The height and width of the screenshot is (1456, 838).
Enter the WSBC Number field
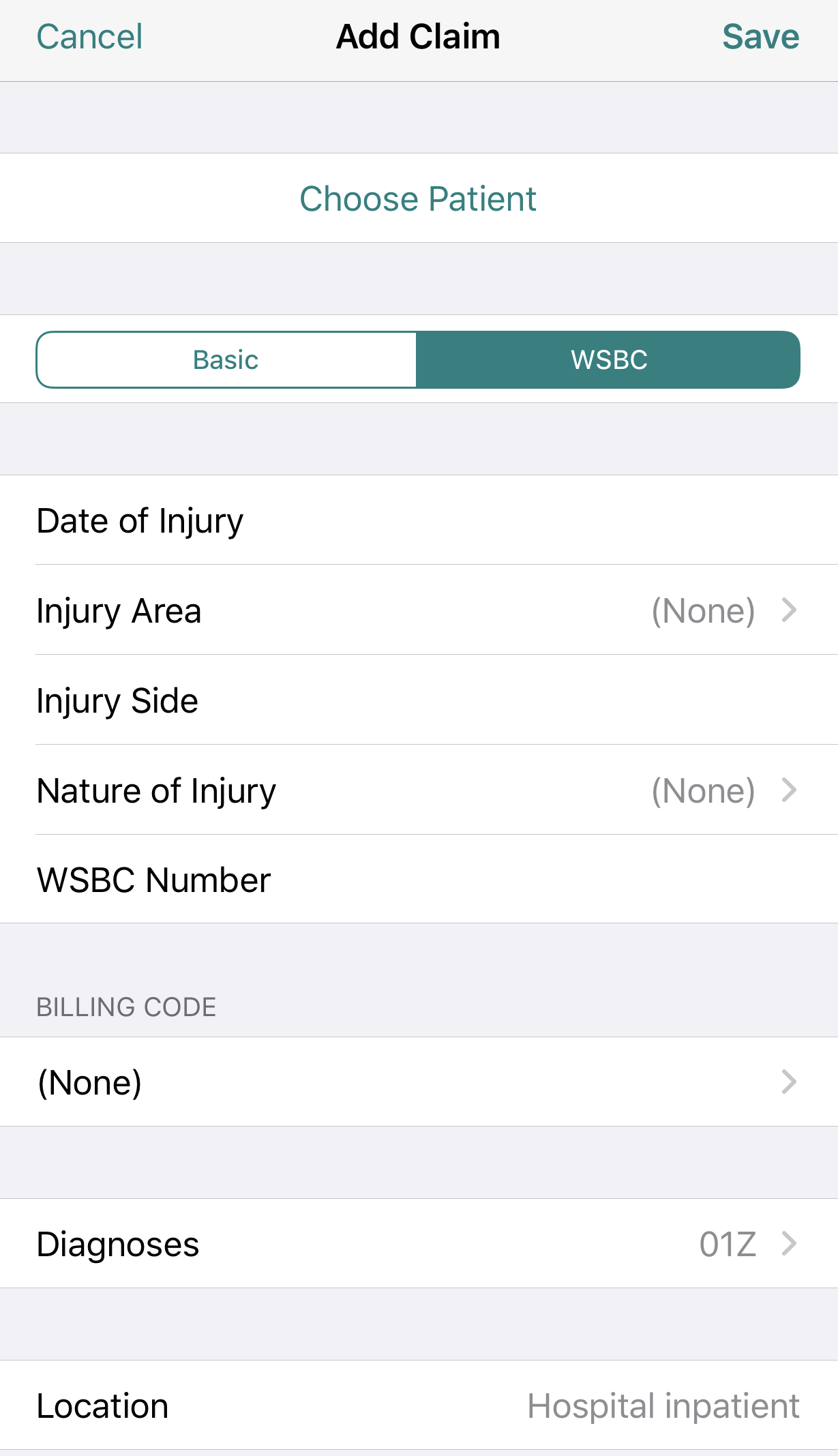(x=419, y=880)
